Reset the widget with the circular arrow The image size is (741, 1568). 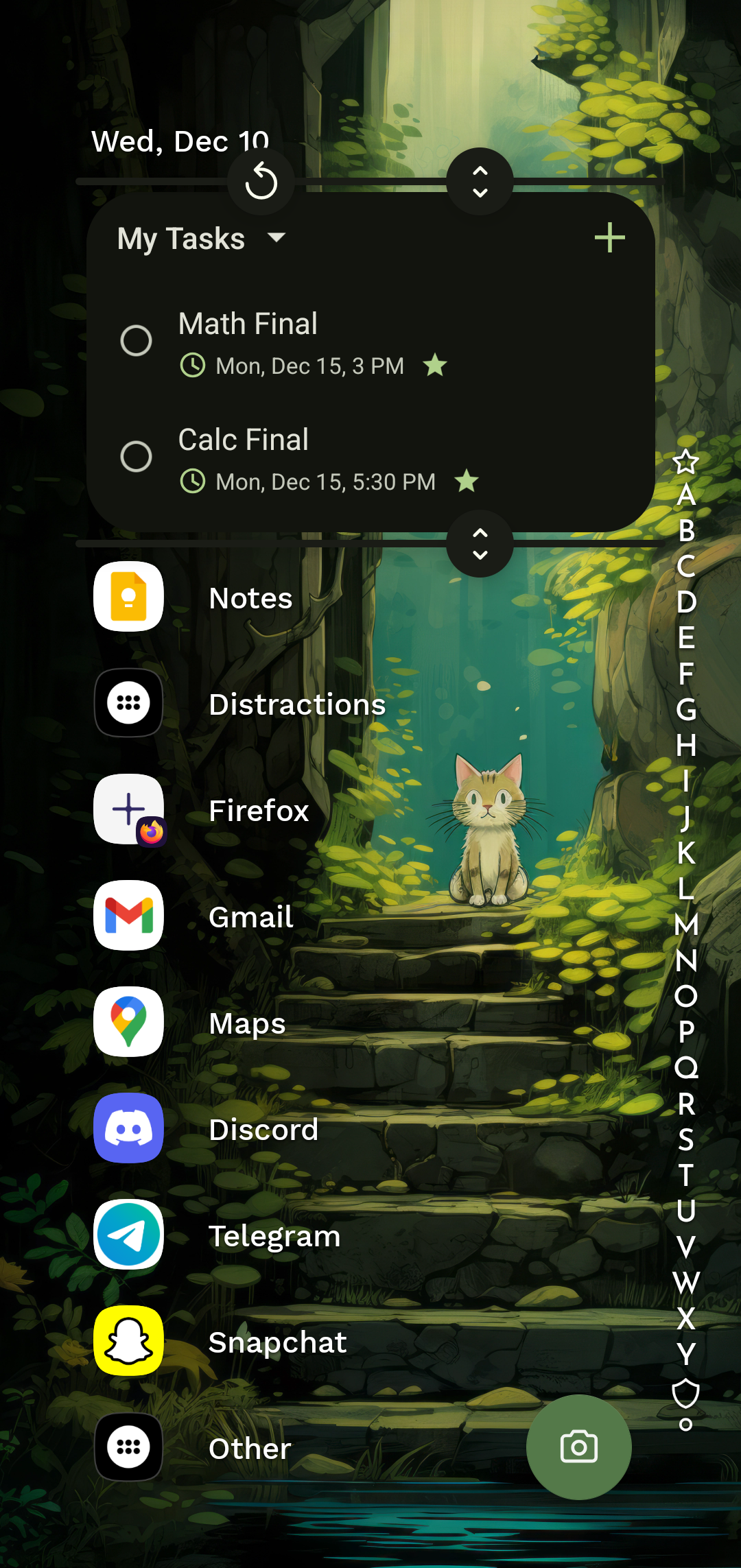coord(261,182)
